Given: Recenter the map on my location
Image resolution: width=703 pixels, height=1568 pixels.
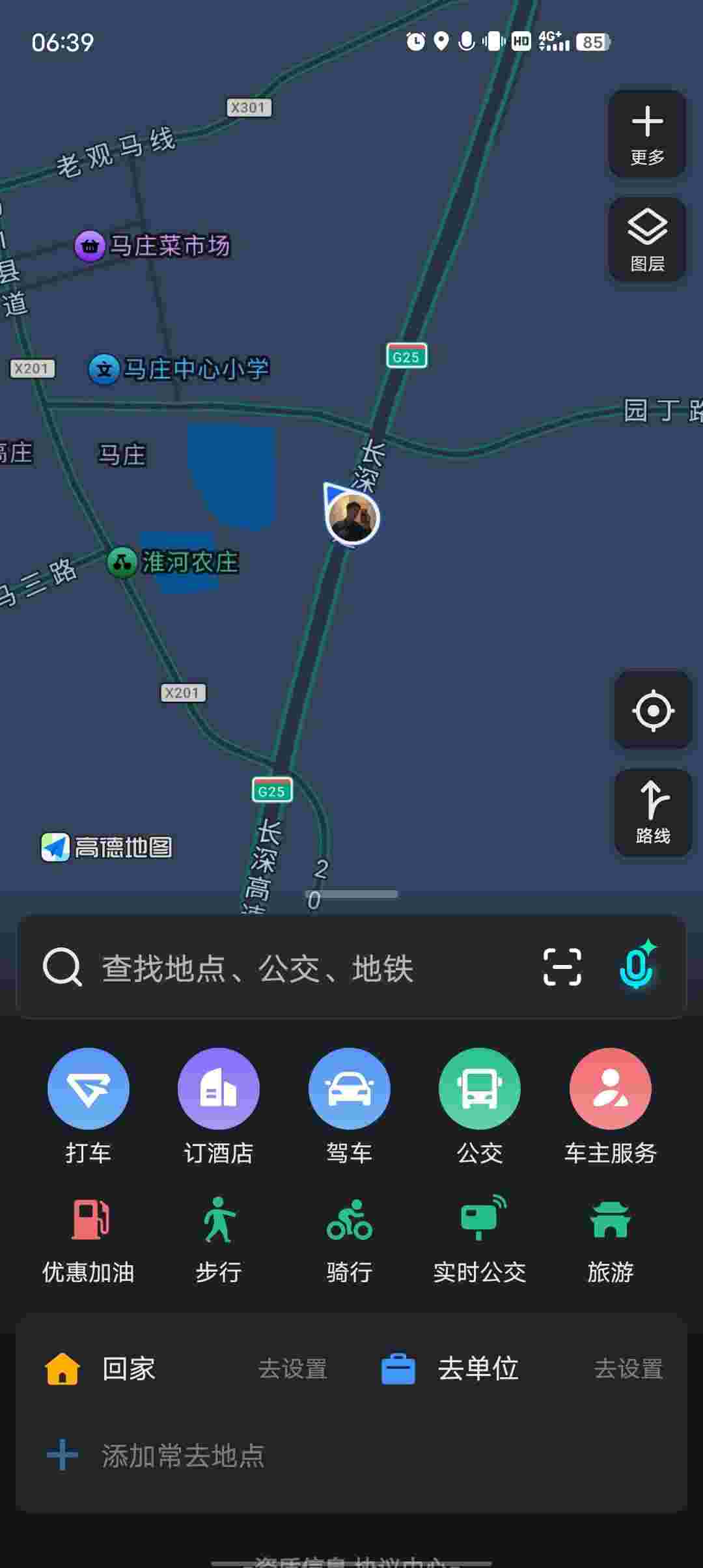Looking at the screenshot, I should [653, 710].
